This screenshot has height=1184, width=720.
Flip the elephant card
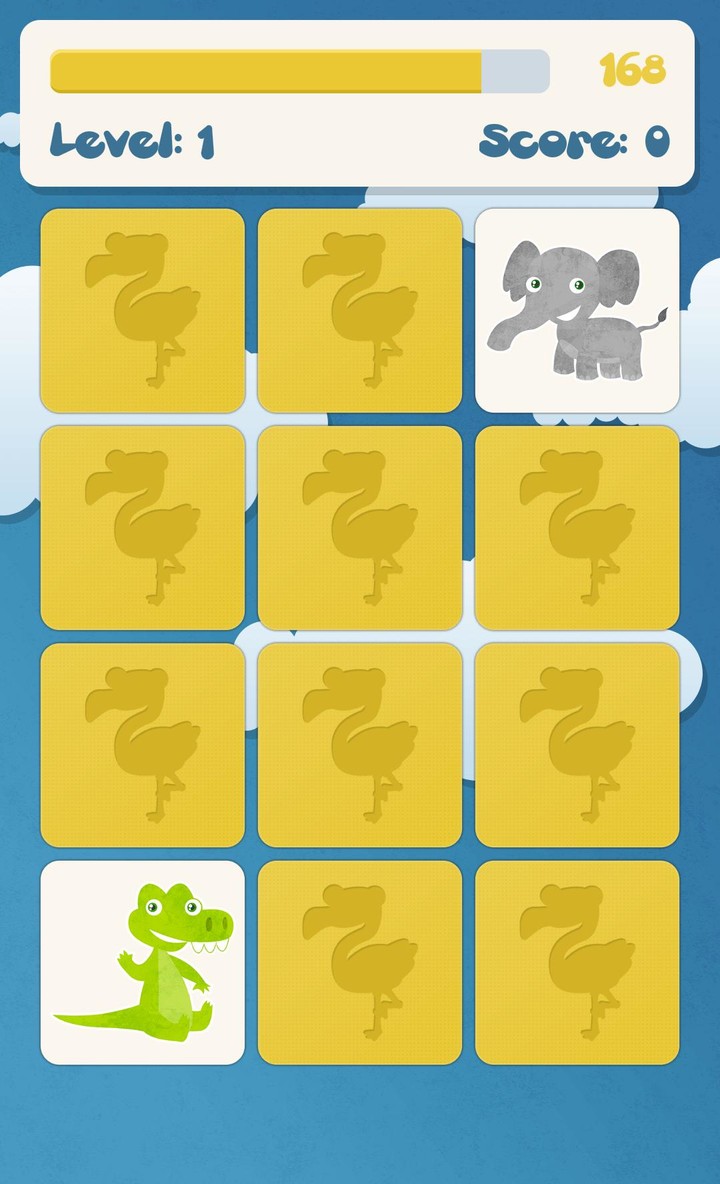tap(577, 310)
